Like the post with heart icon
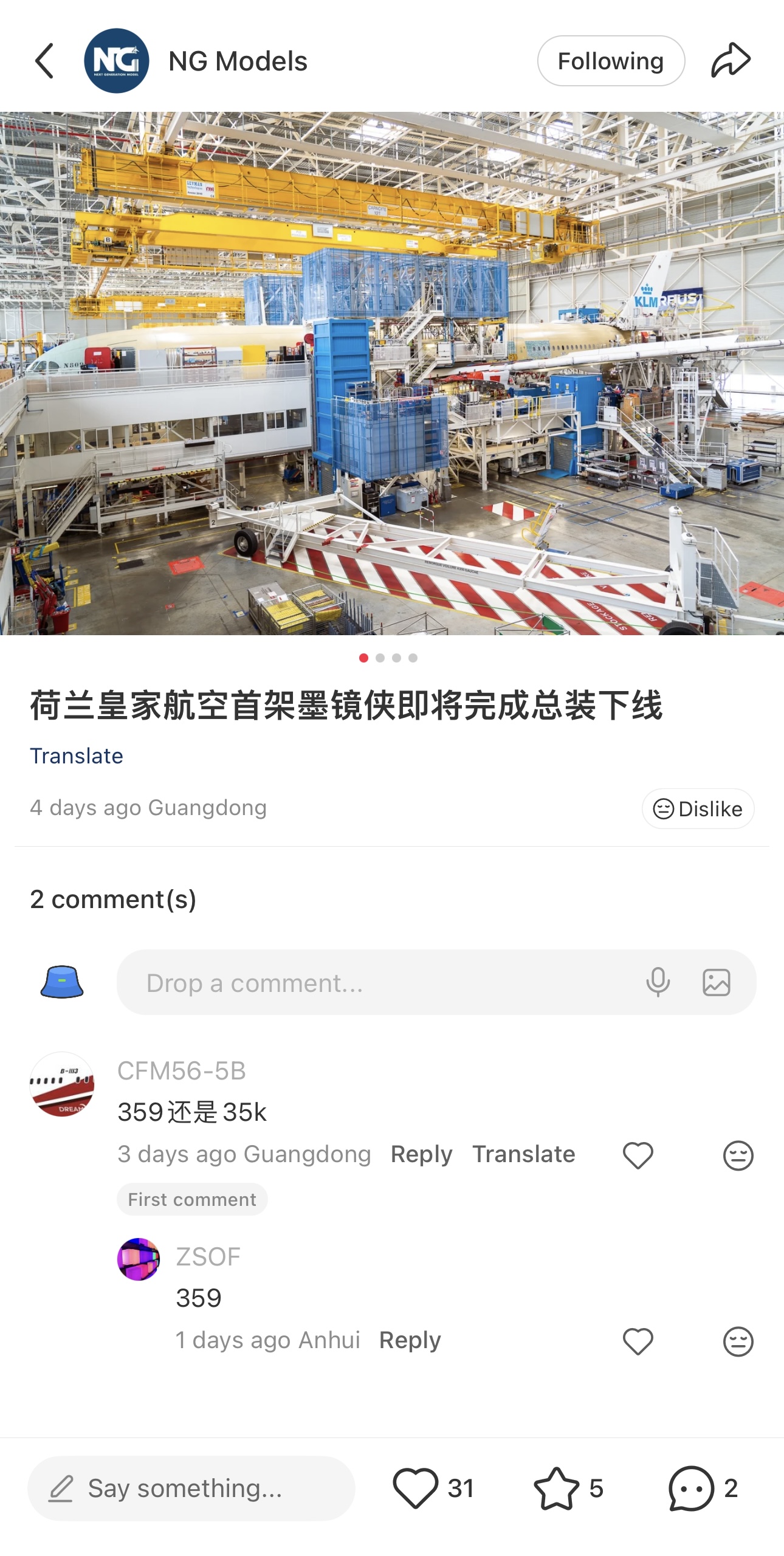Image resolution: width=784 pixels, height=1556 pixels. [x=416, y=1488]
